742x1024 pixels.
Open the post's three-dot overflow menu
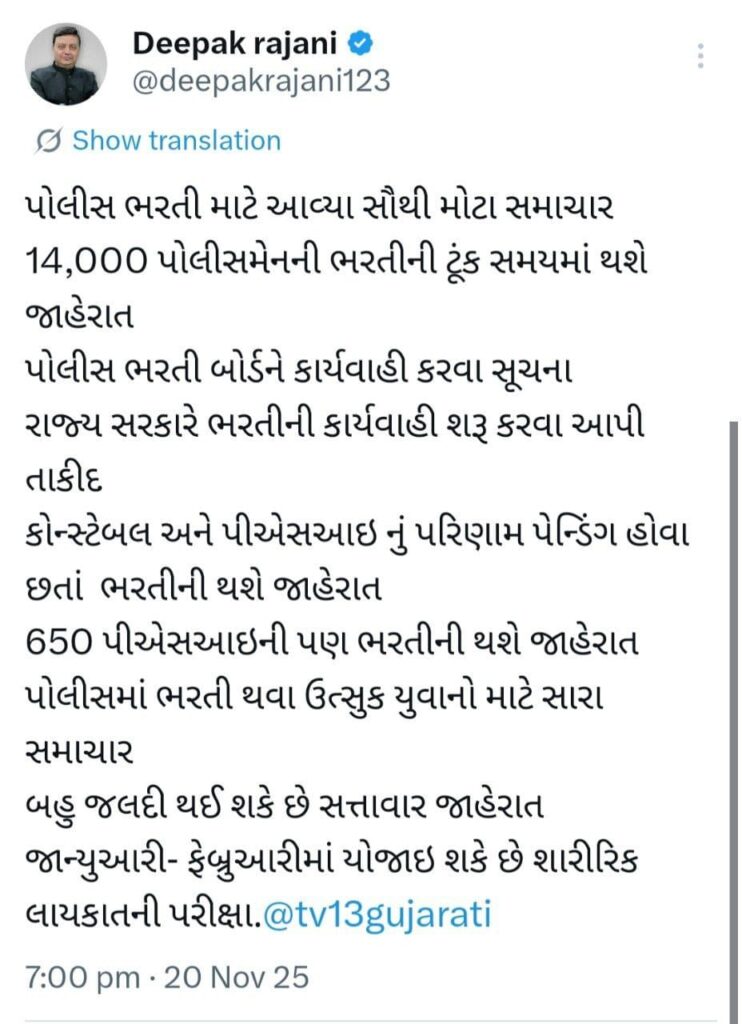point(701,56)
